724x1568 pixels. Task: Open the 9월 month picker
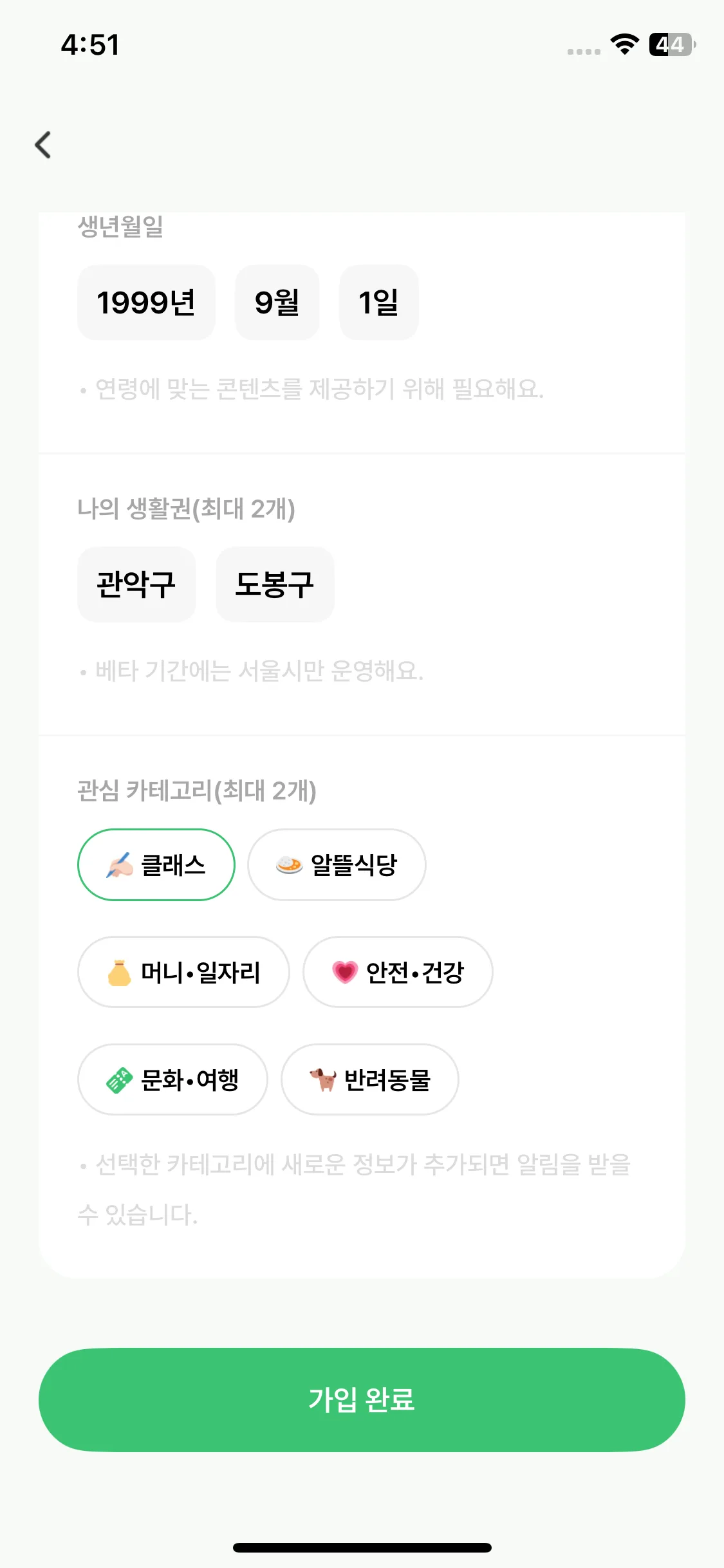click(277, 302)
